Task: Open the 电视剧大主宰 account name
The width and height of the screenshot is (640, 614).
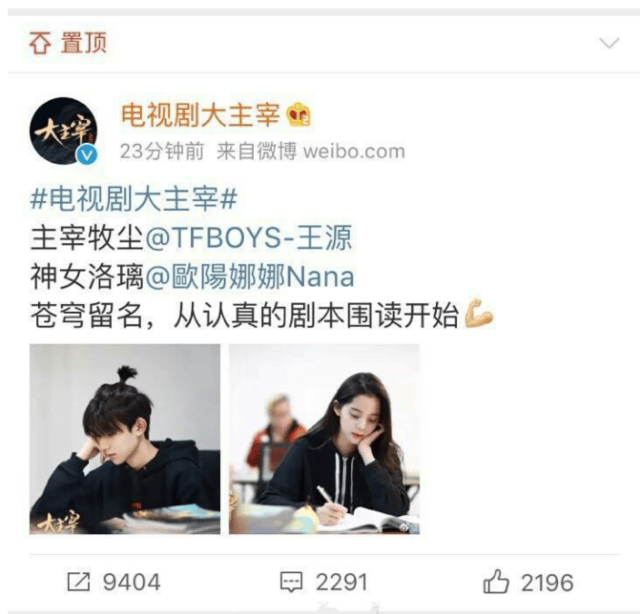Action: [200, 115]
